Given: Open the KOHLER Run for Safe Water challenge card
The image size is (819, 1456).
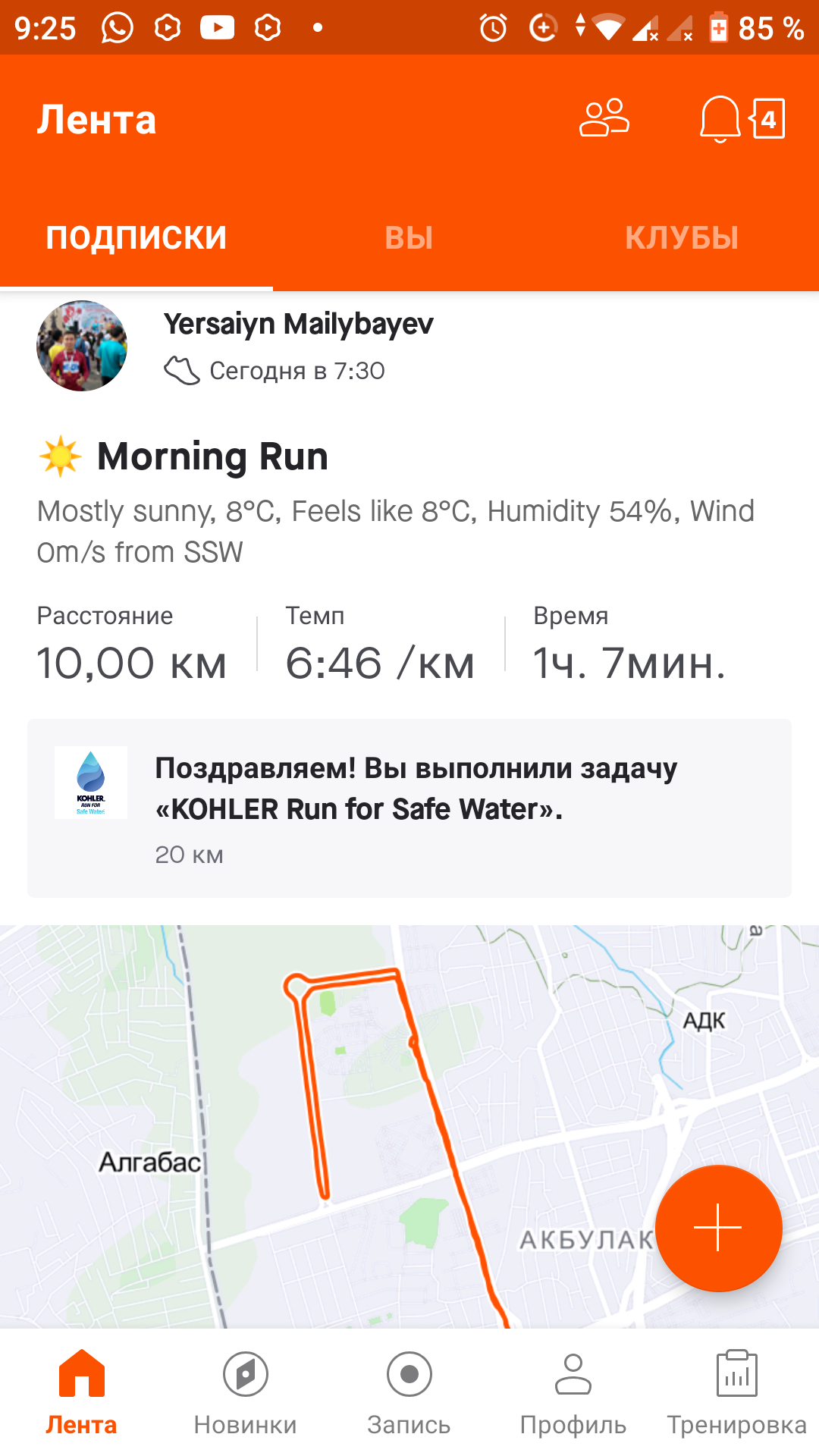Looking at the screenshot, I should (409, 808).
